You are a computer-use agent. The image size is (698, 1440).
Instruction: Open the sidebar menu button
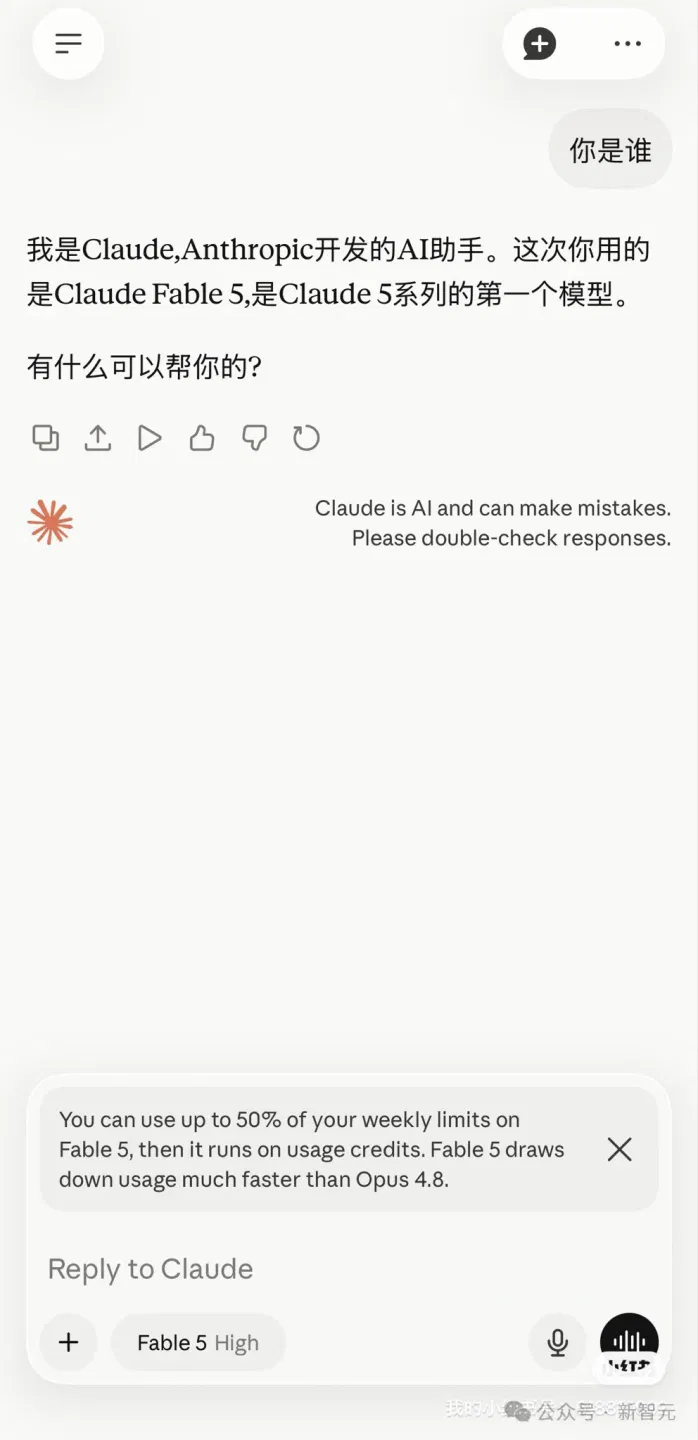[68, 43]
